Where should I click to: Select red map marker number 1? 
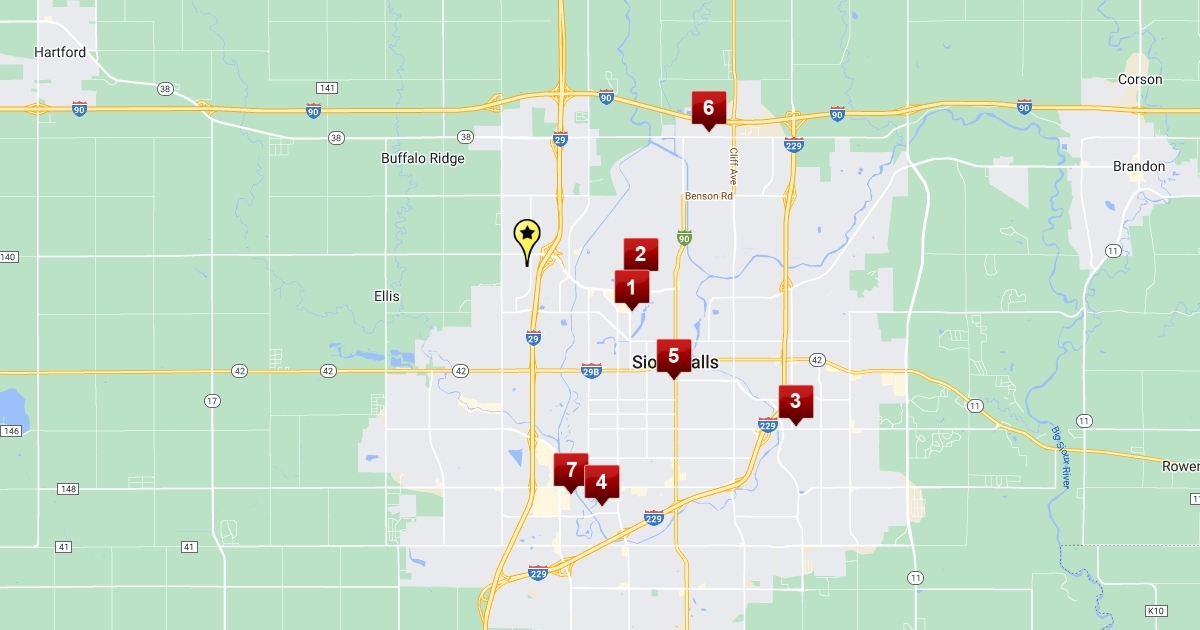pos(631,288)
